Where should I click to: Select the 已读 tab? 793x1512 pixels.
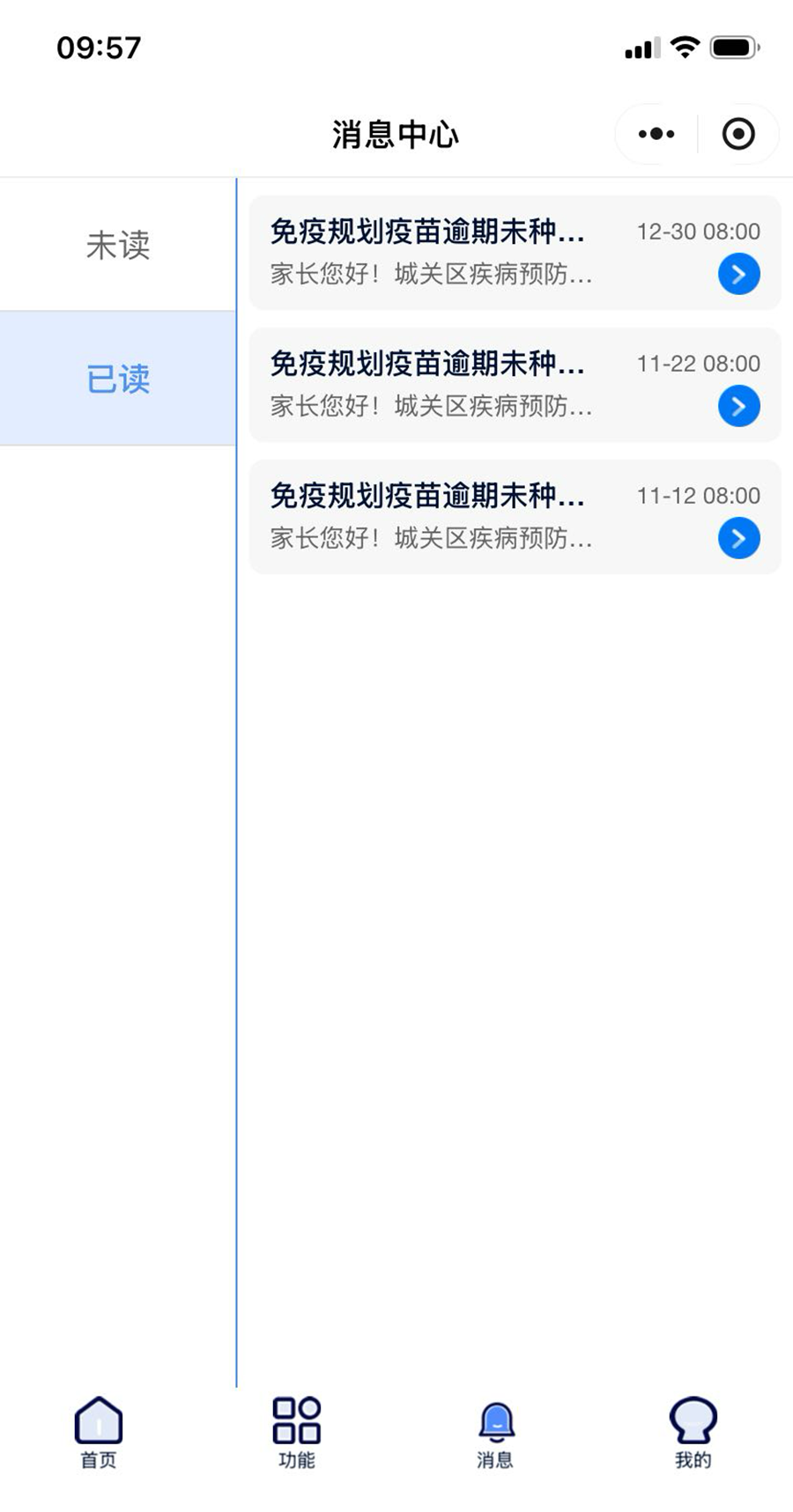coord(118,379)
